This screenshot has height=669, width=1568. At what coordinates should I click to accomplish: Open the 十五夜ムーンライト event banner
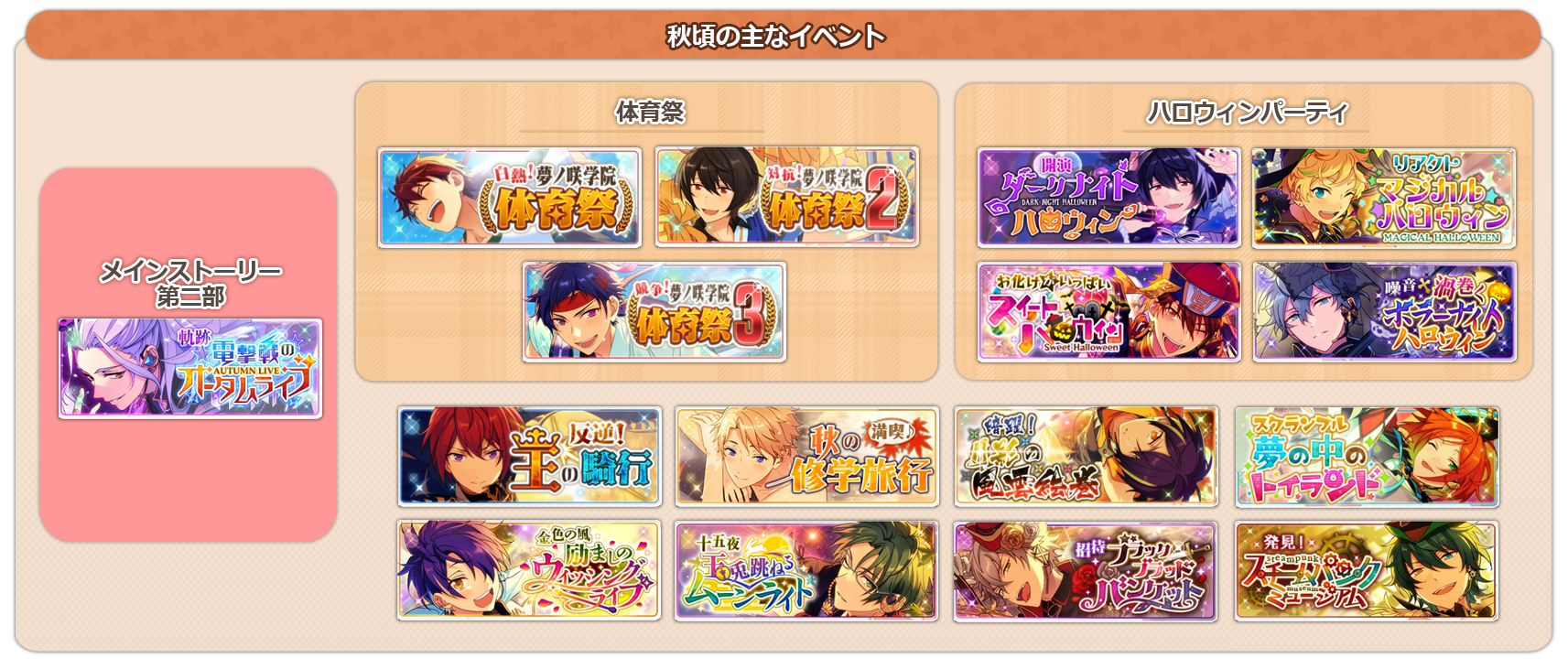806,571
